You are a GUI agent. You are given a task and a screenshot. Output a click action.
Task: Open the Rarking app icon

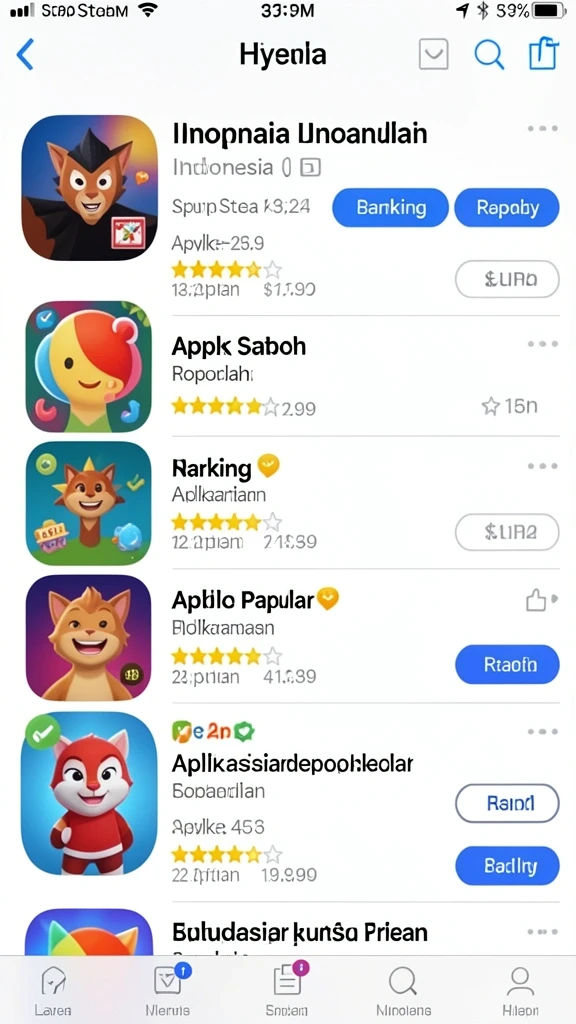click(88, 503)
